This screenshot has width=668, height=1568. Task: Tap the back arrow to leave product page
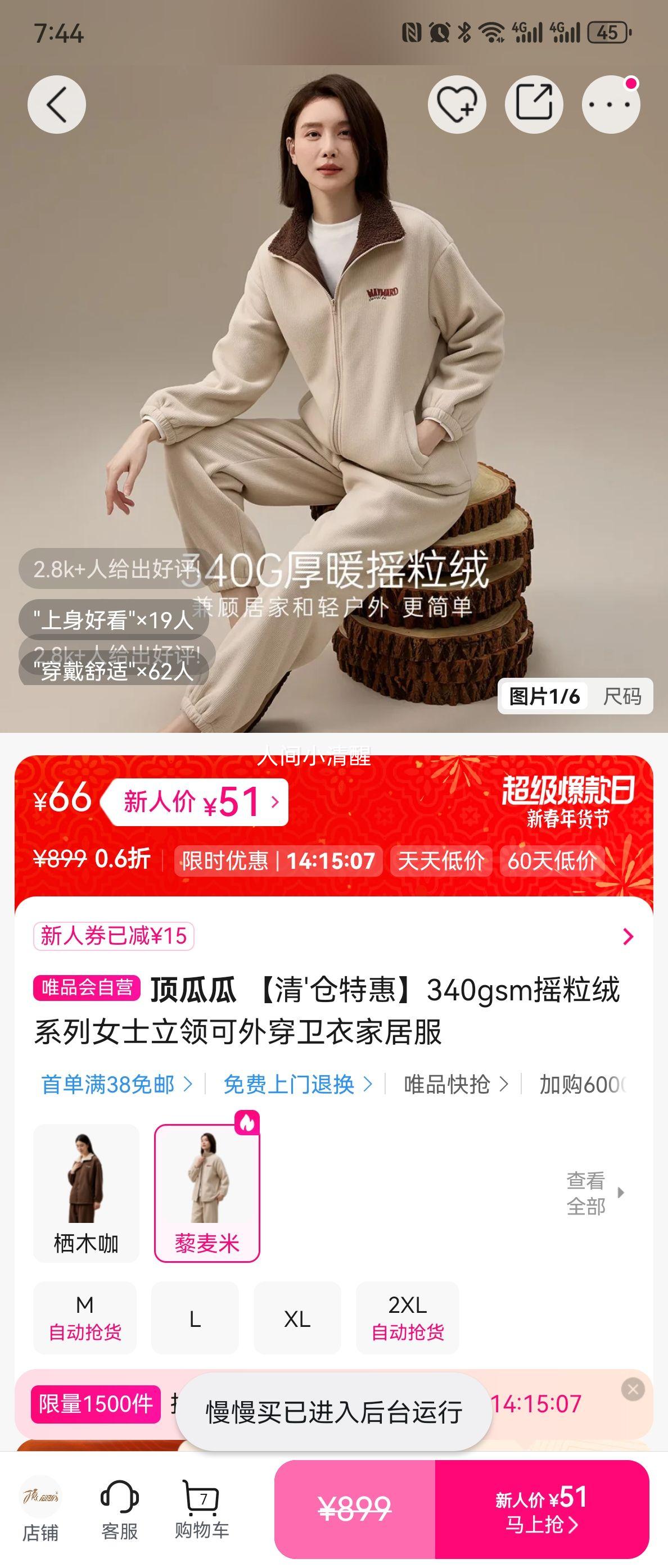point(57,104)
